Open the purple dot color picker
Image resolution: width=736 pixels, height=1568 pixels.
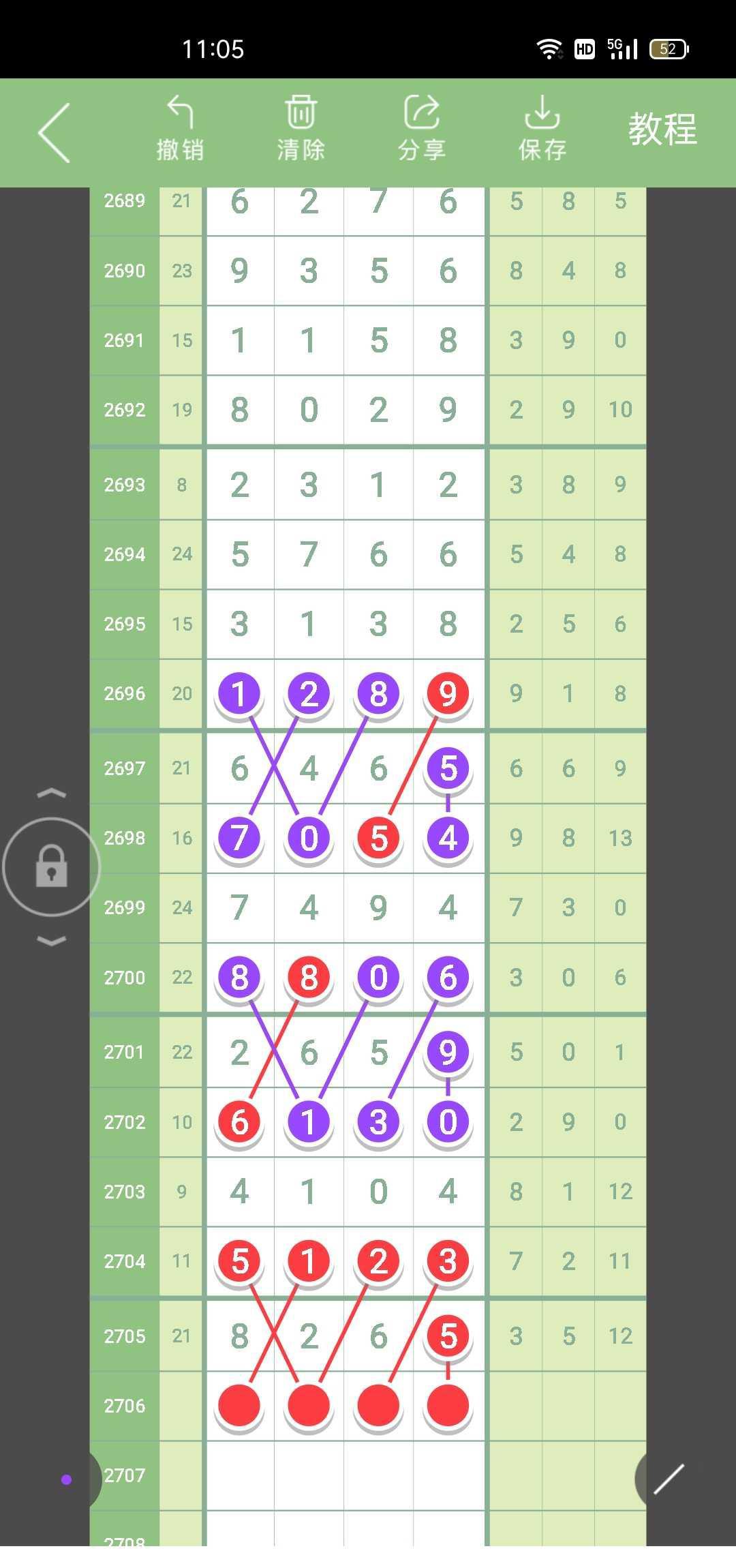(x=67, y=1479)
